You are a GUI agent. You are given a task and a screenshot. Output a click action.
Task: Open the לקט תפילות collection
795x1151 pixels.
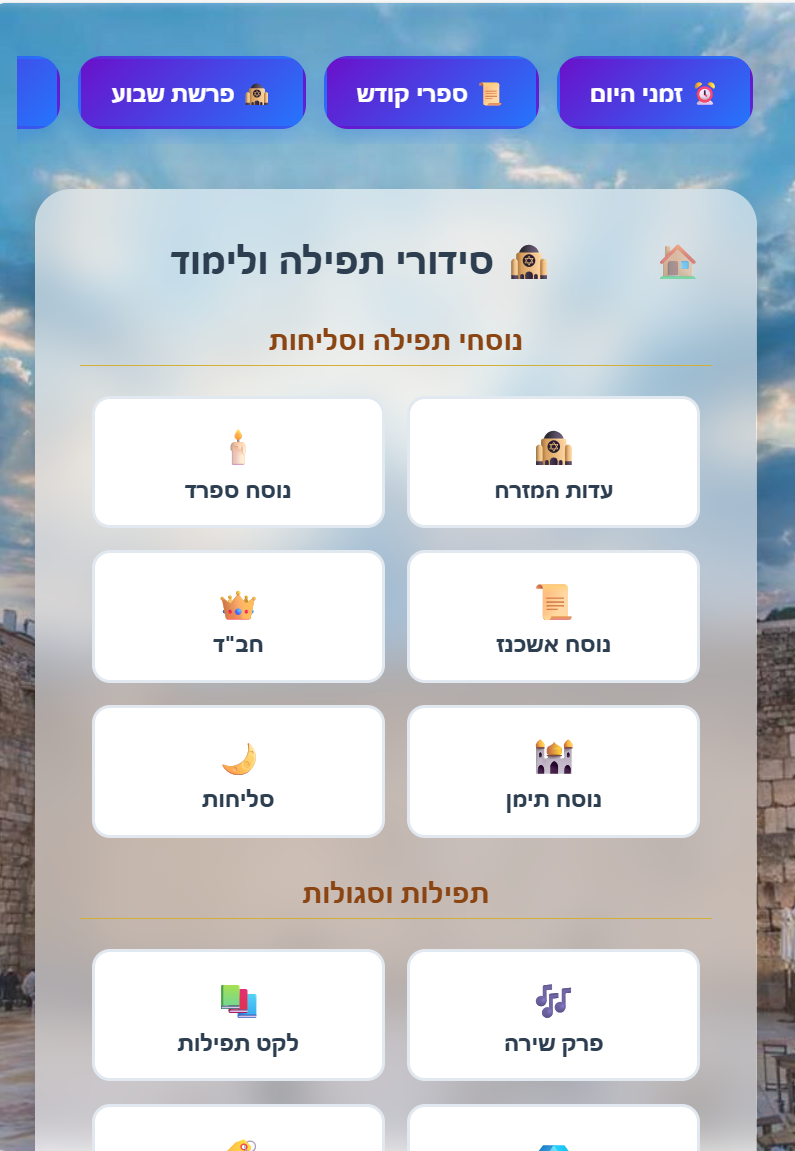point(238,1015)
